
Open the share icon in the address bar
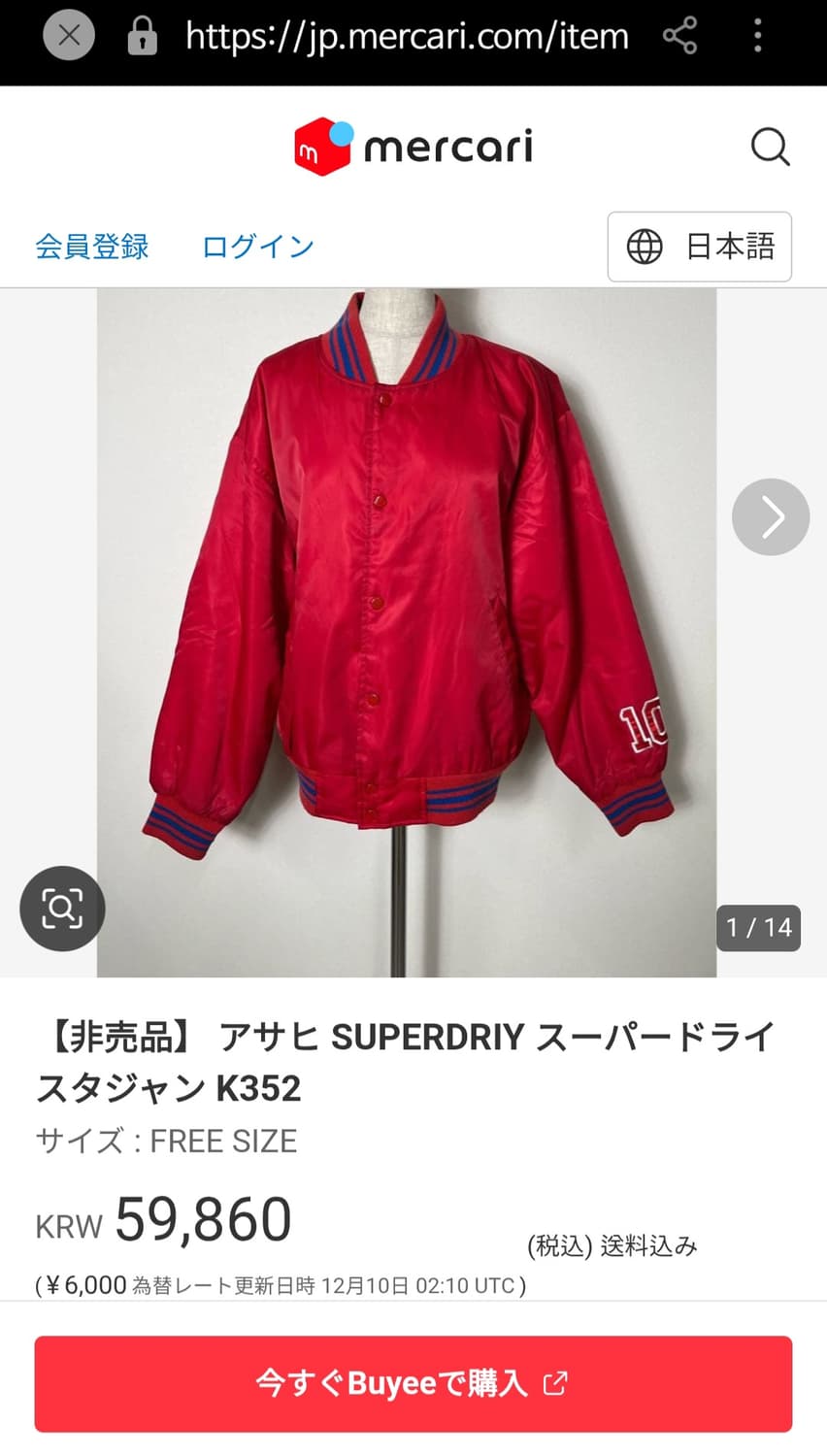click(679, 36)
